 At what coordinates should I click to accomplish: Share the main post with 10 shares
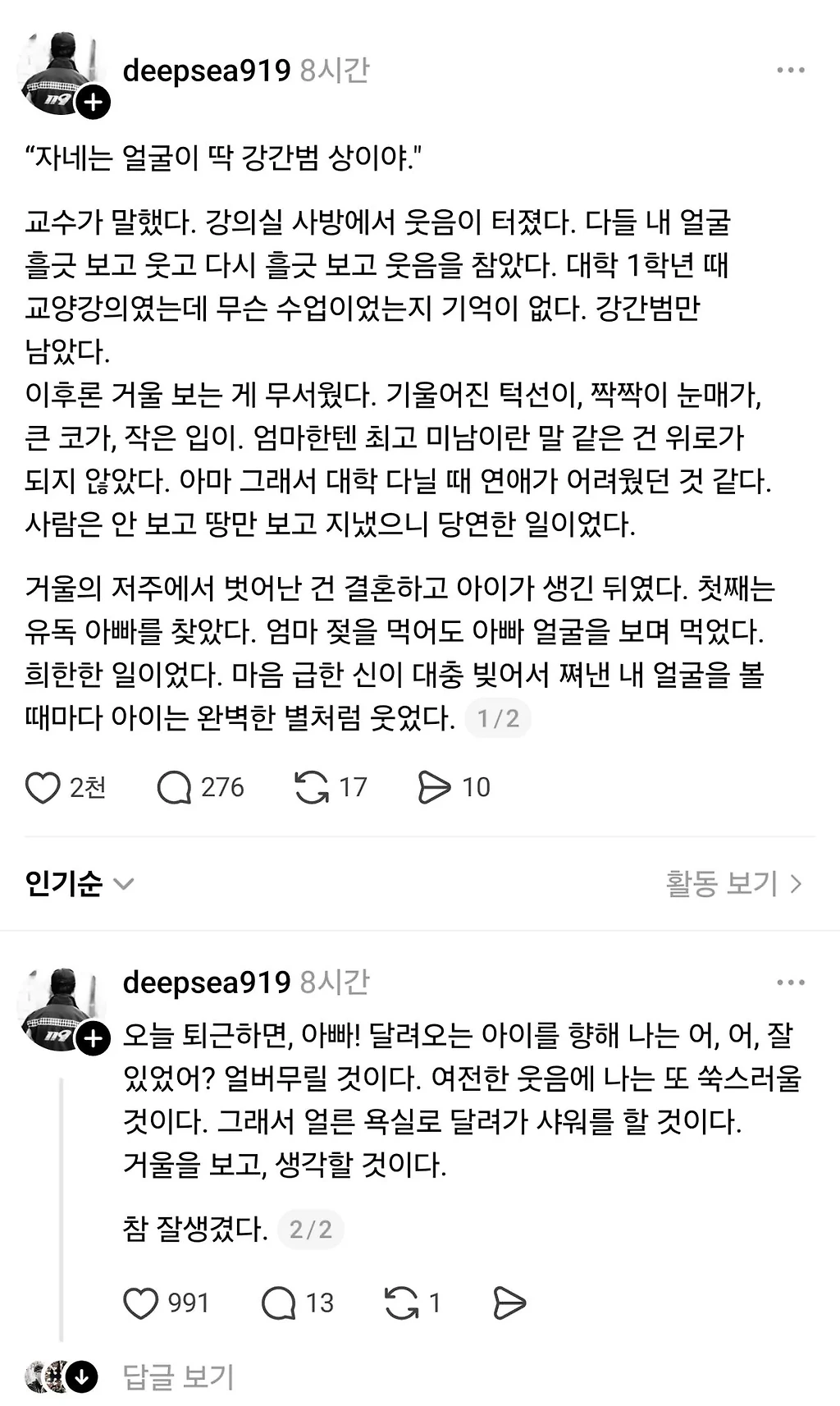[x=434, y=787]
